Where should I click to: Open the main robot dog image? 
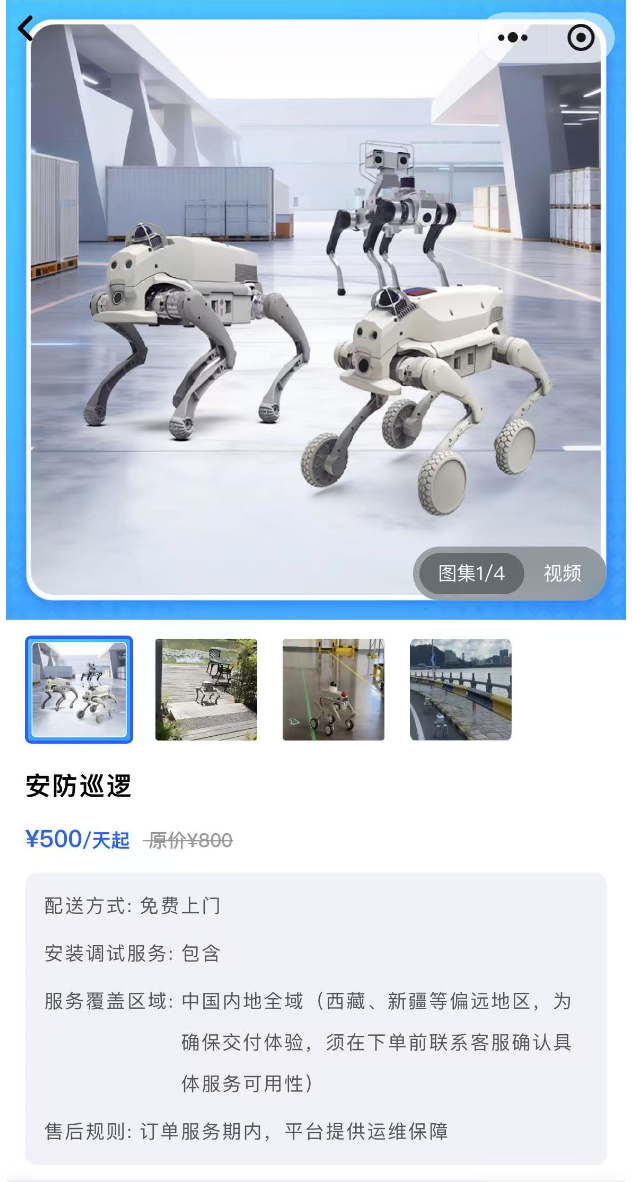pos(316,300)
